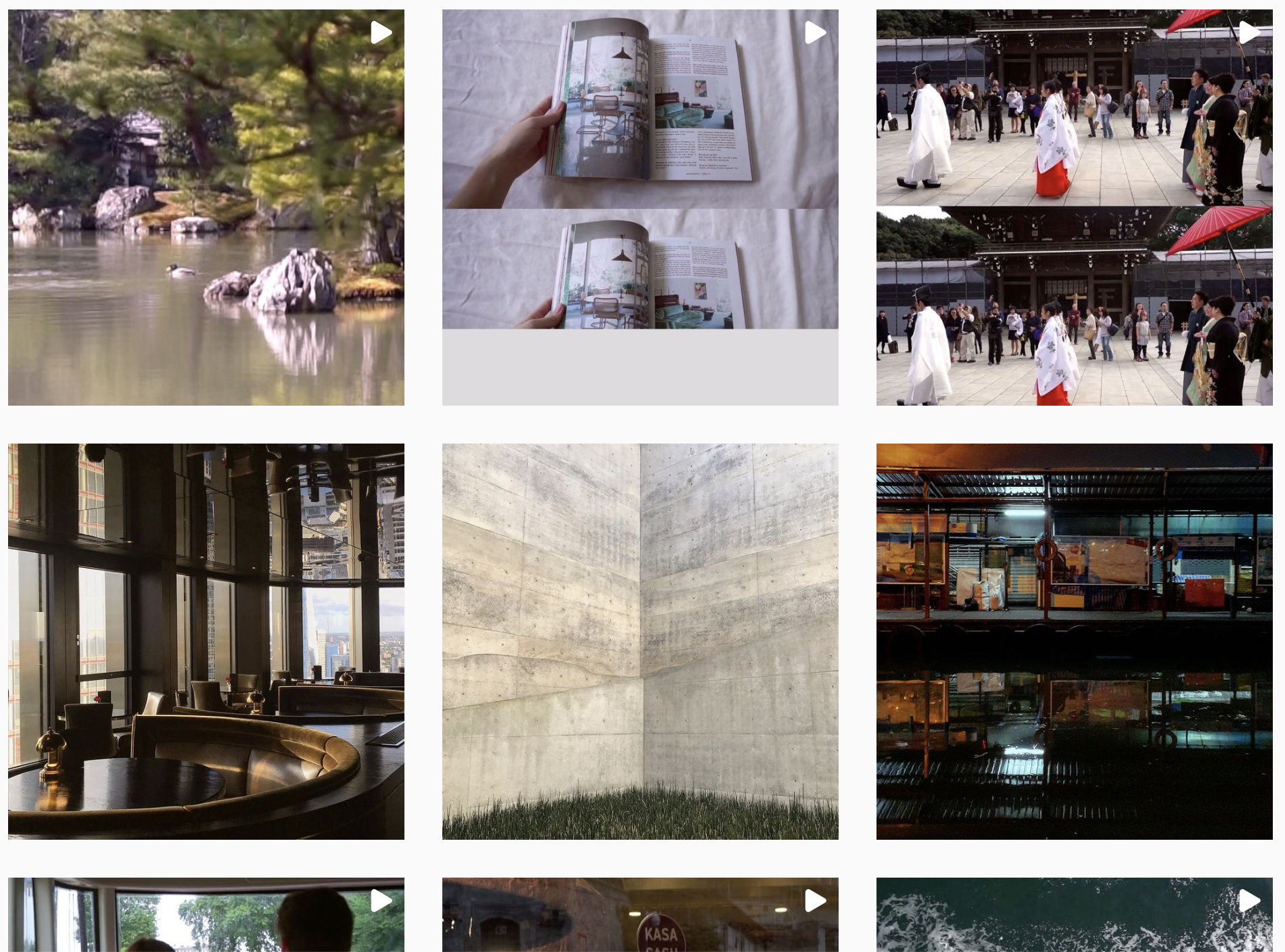Open the night pier reflection photo

coord(1074,641)
